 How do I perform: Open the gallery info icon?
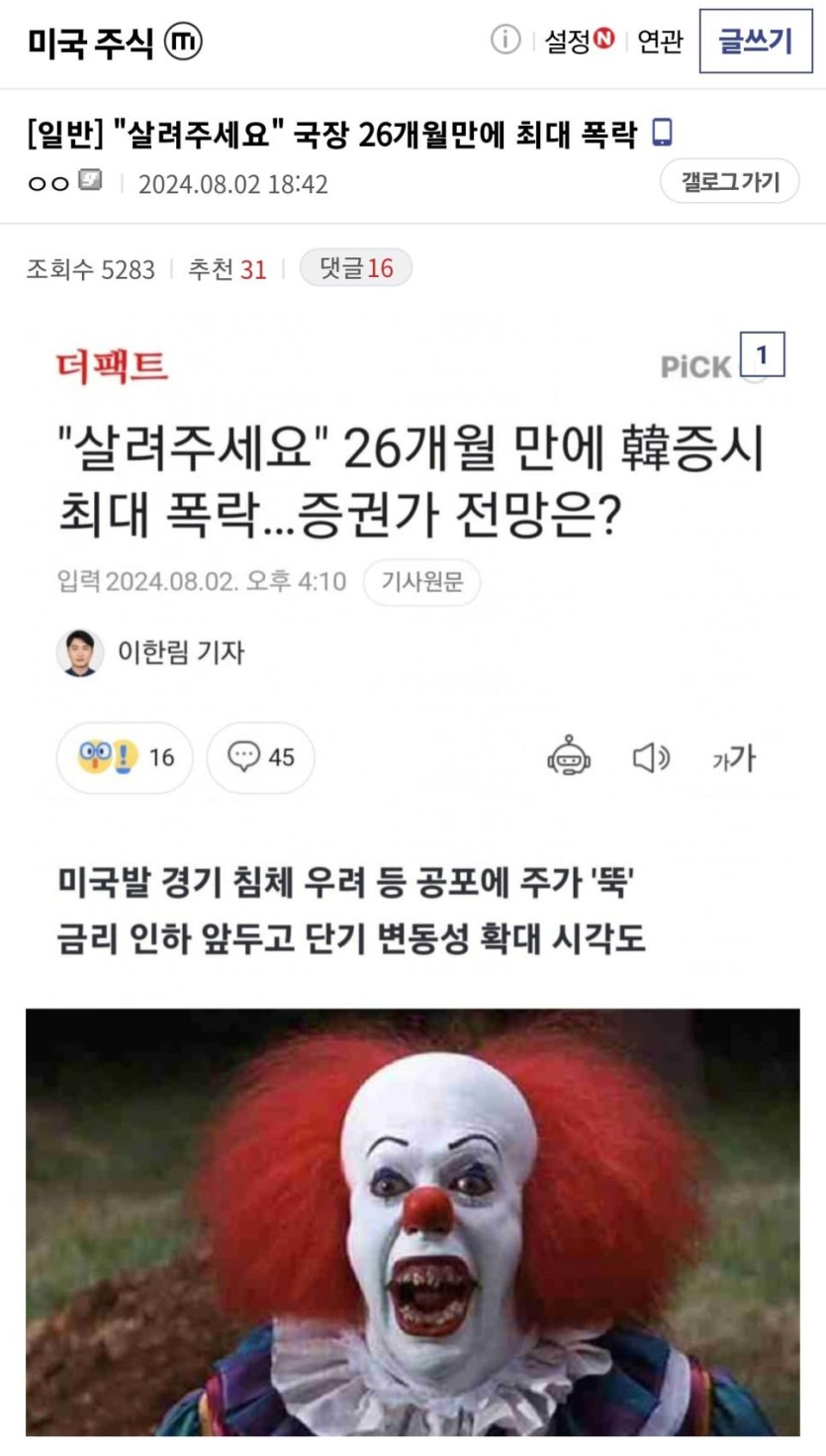505,41
